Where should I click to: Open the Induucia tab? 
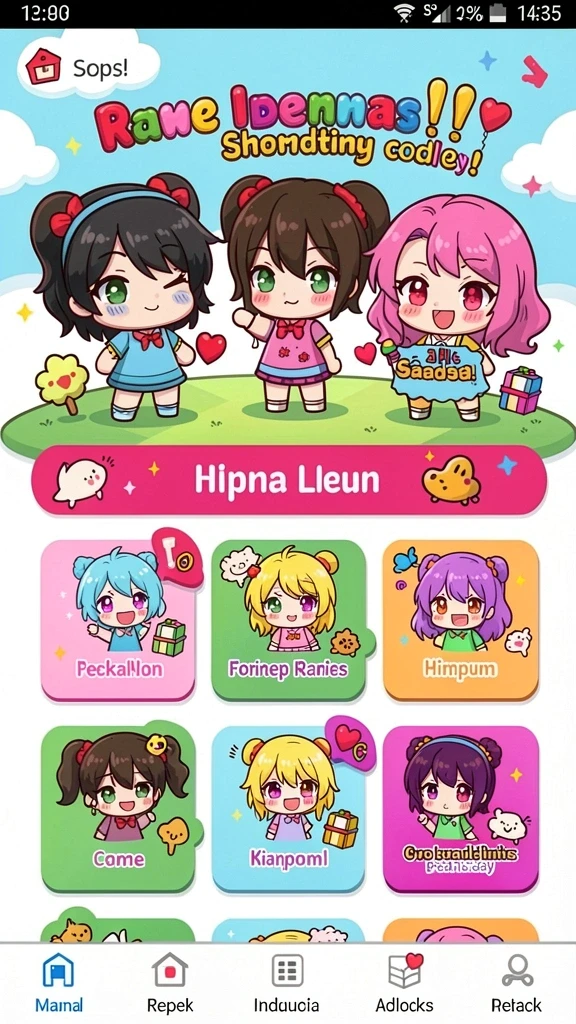(287, 982)
